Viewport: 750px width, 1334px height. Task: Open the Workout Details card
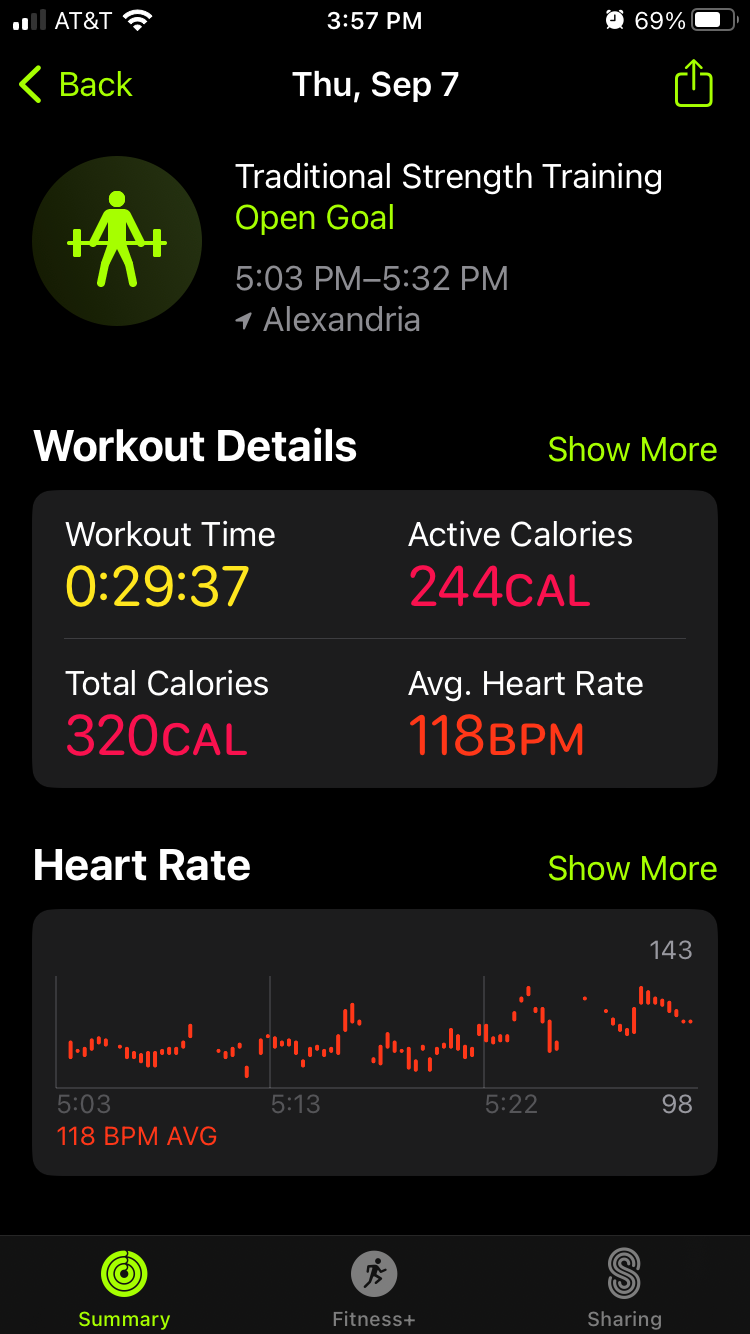coord(375,639)
